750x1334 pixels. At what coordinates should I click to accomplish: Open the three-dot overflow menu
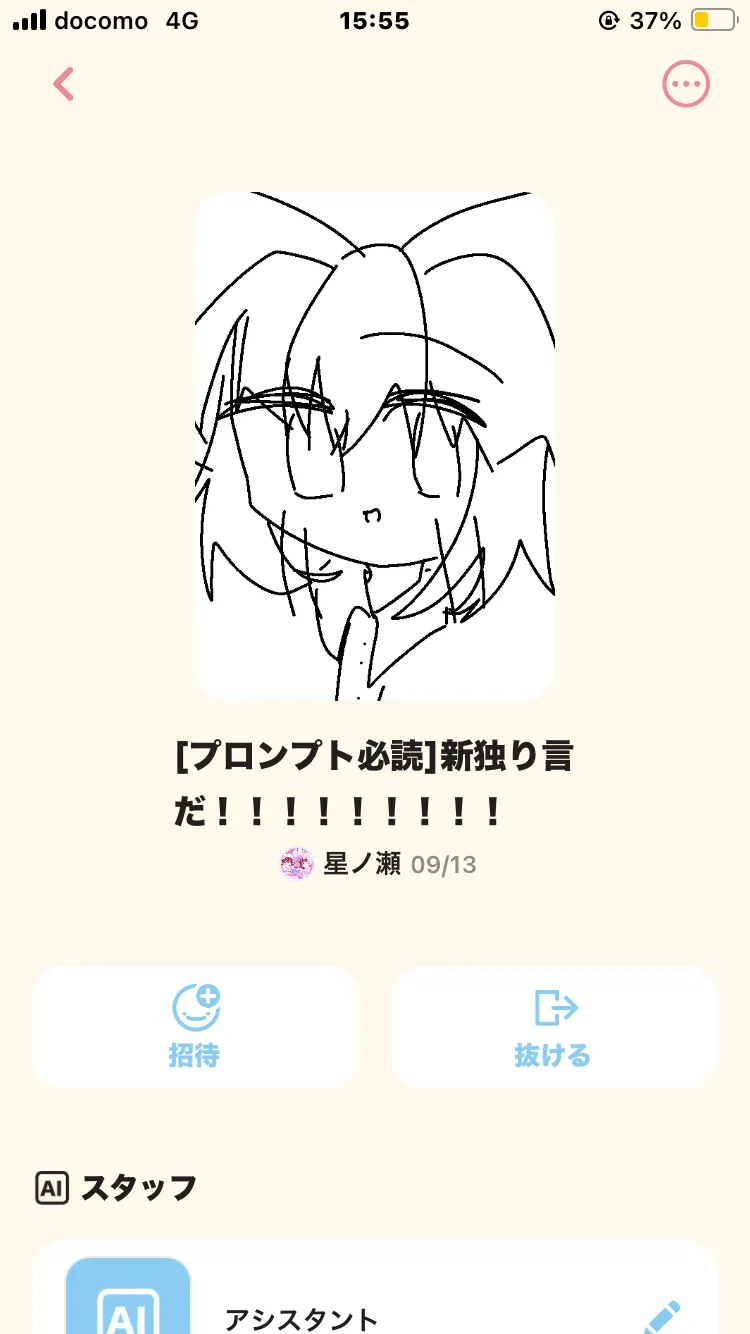686,84
